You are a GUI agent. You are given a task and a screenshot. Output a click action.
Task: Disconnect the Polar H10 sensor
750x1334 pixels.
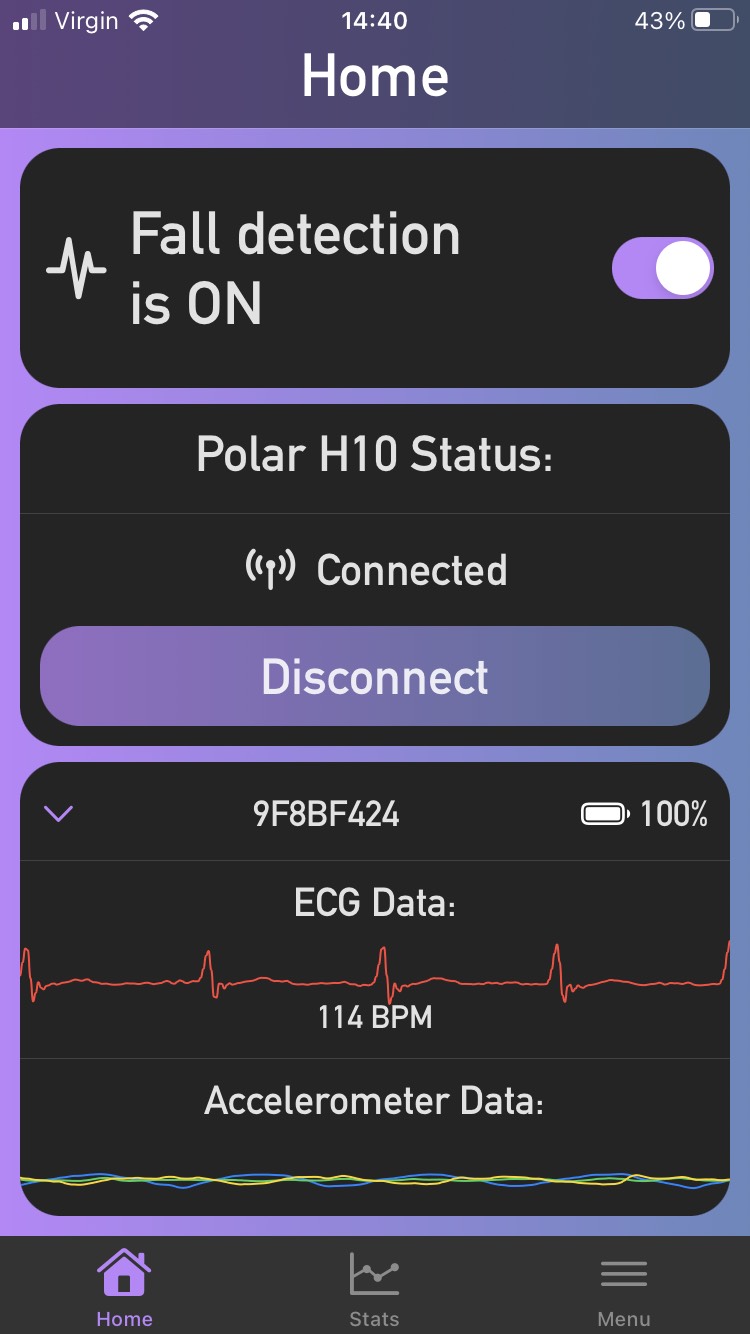click(x=375, y=677)
